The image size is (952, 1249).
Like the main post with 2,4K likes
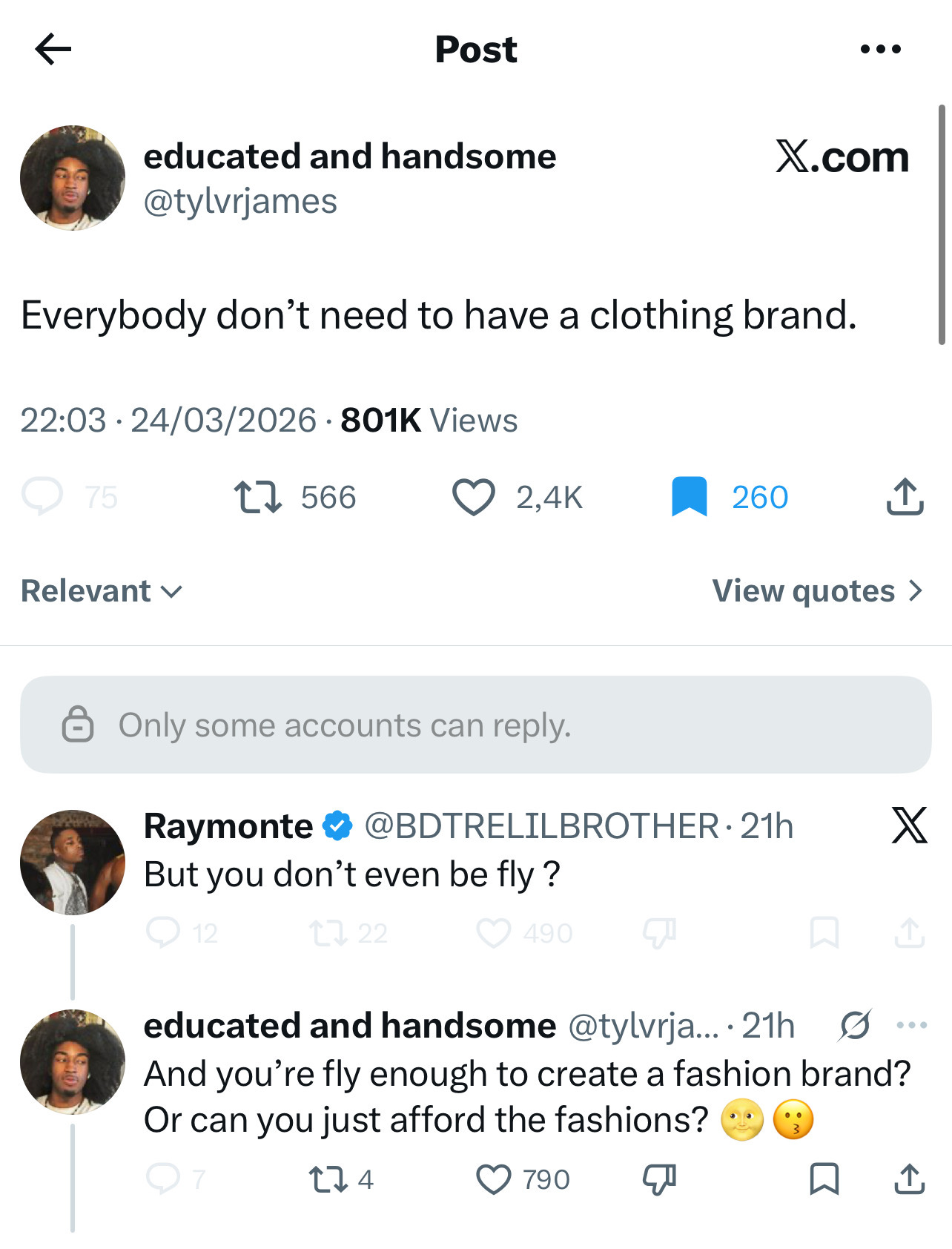(x=474, y=498)
